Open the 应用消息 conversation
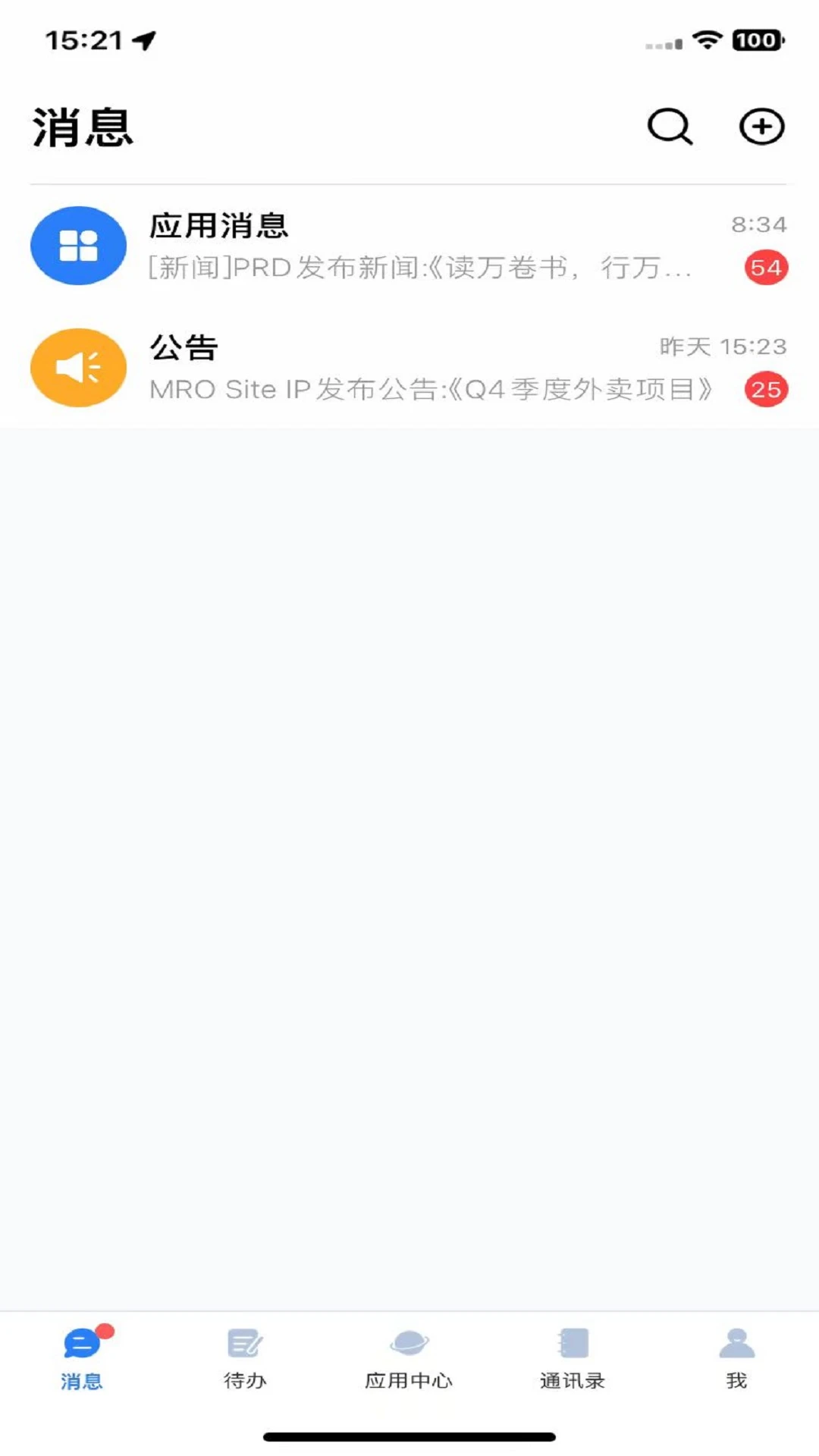 coord(409,246)
